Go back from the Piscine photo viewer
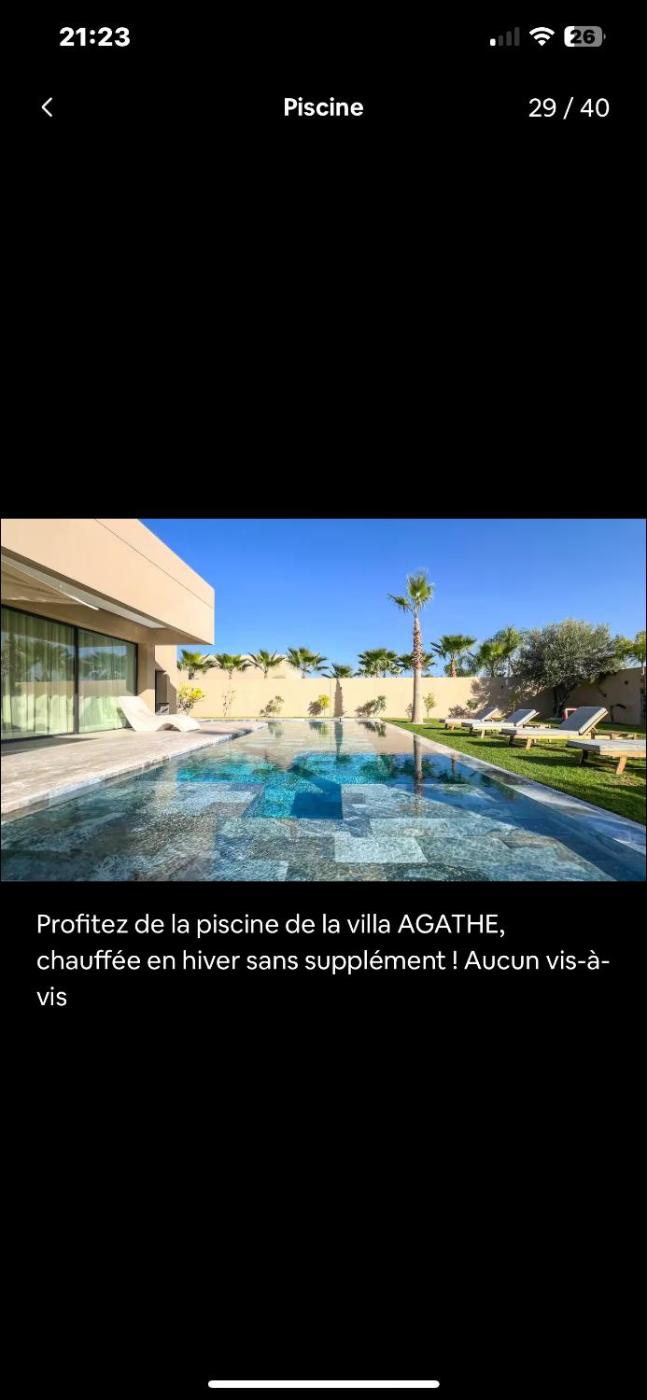 coord(47,107)
